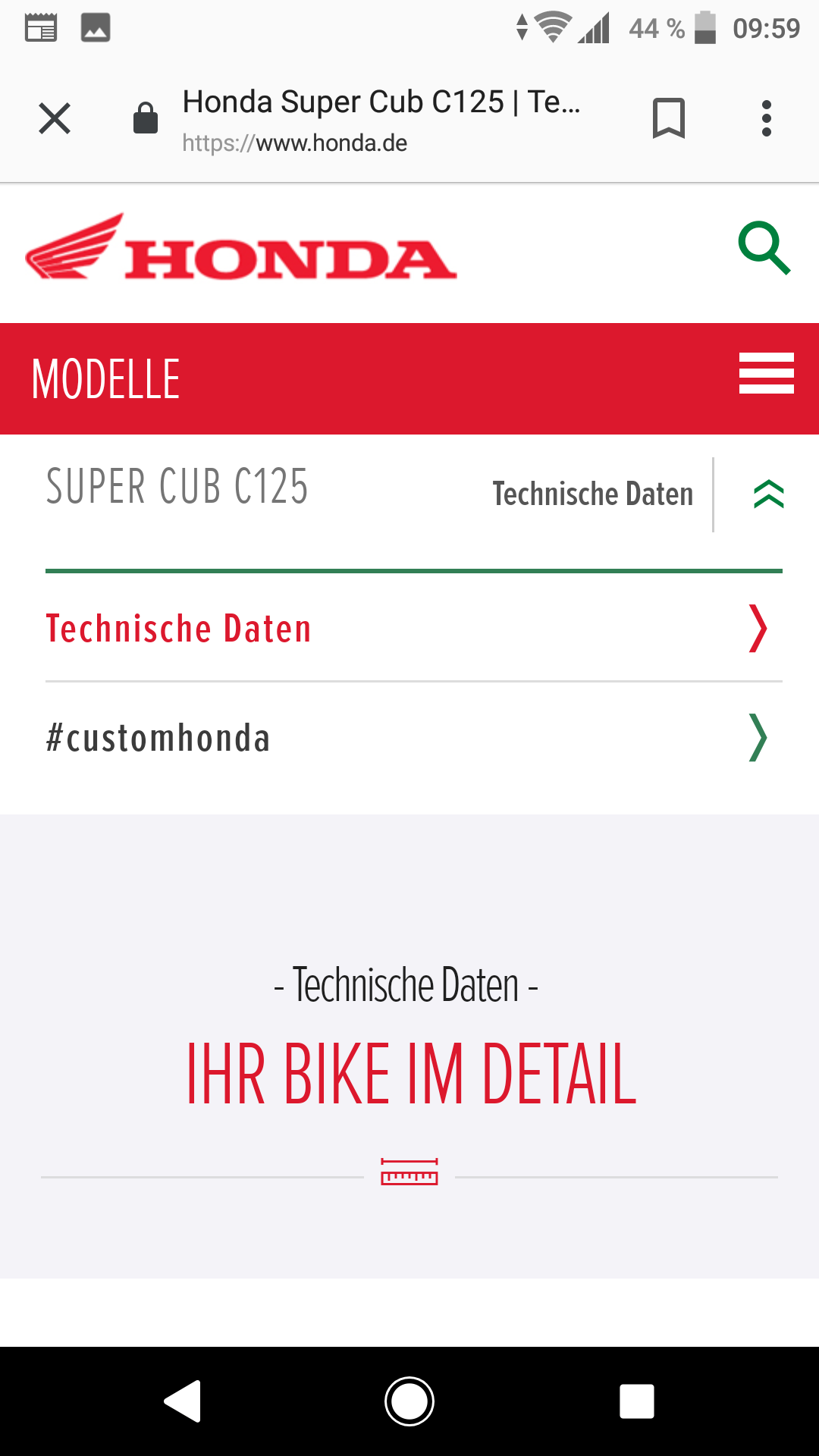This screenshot has height=1456, width=819.
Task: Collapse the Super Cub C125 section menu
Action: click(768, 494)
